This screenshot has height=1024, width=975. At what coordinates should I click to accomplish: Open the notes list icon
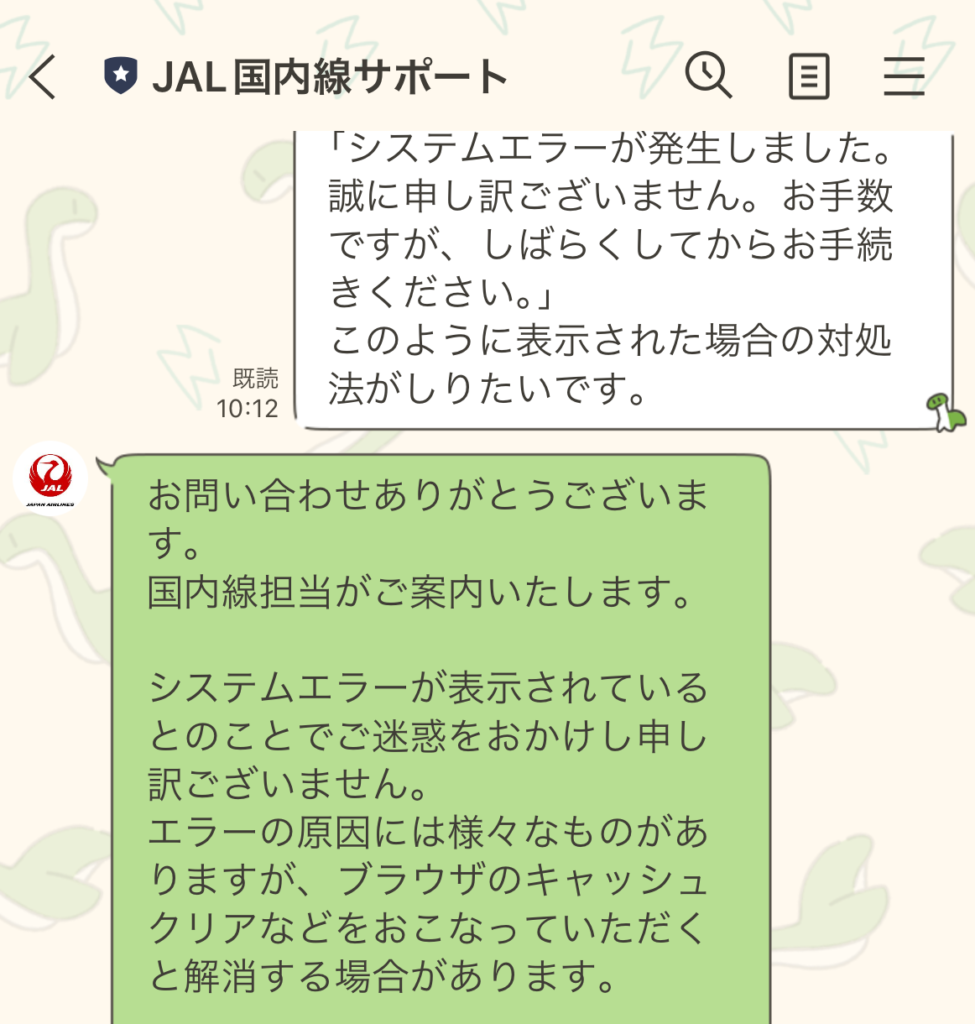[x=808, y=77]
